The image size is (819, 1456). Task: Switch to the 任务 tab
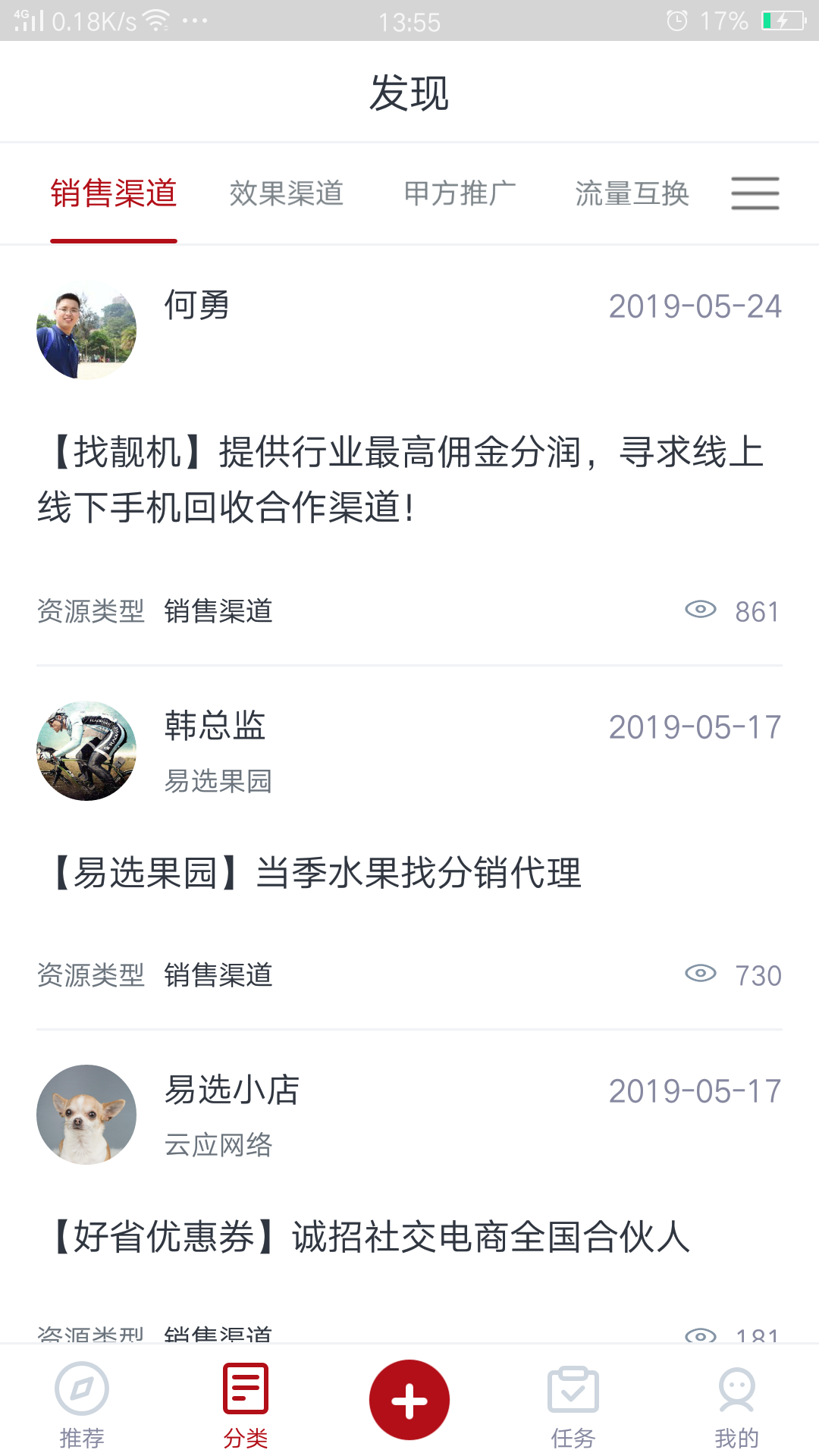[573, 1404]
